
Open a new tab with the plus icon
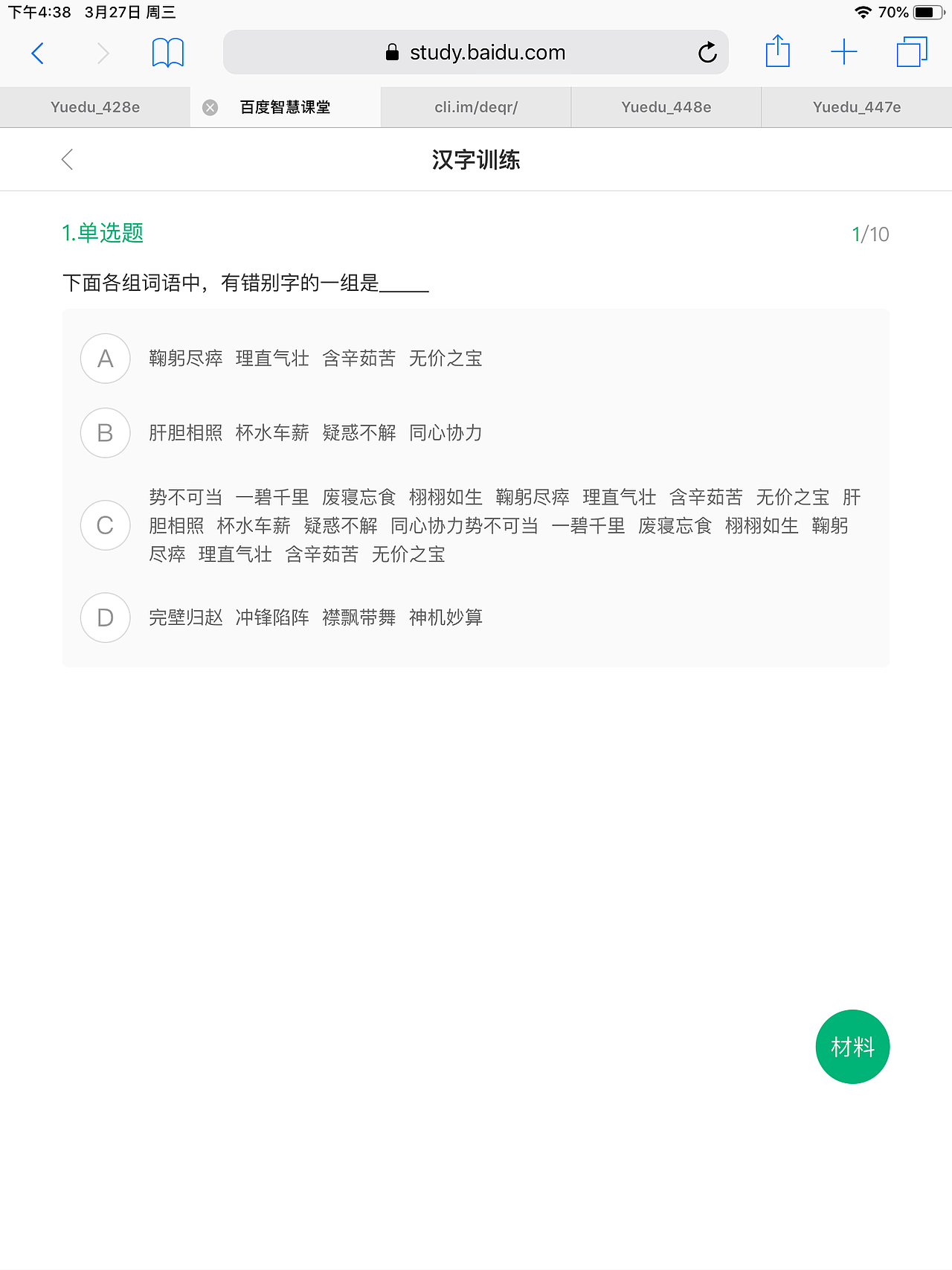(x=844, y=52)
